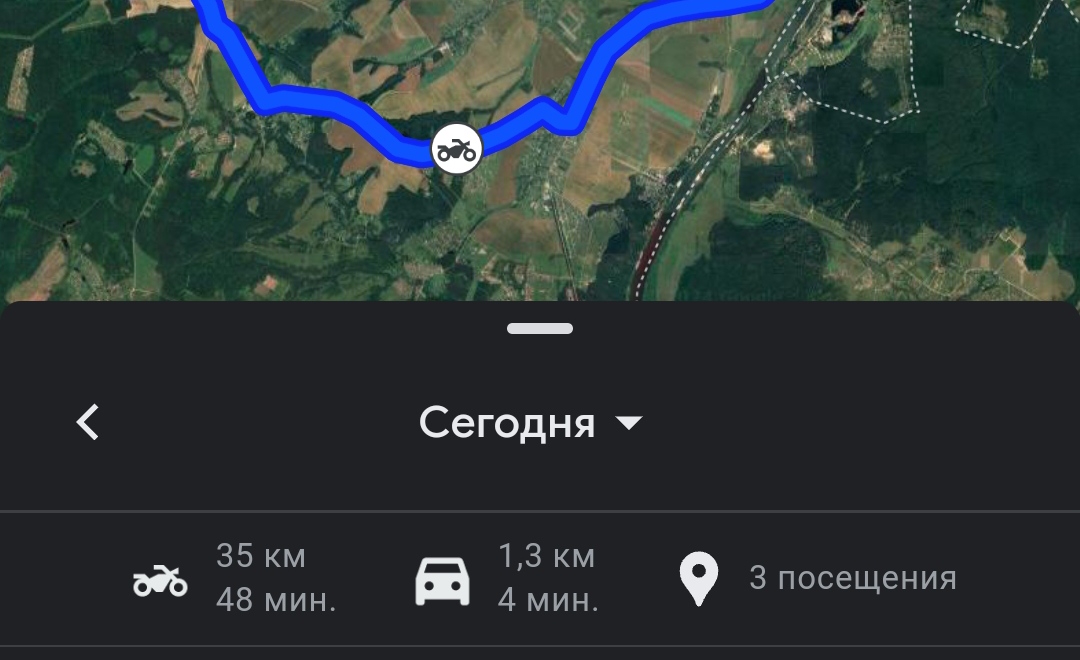Tap the motorcycle marker on the route
1080x660 pixels.
tap(457, 150)
